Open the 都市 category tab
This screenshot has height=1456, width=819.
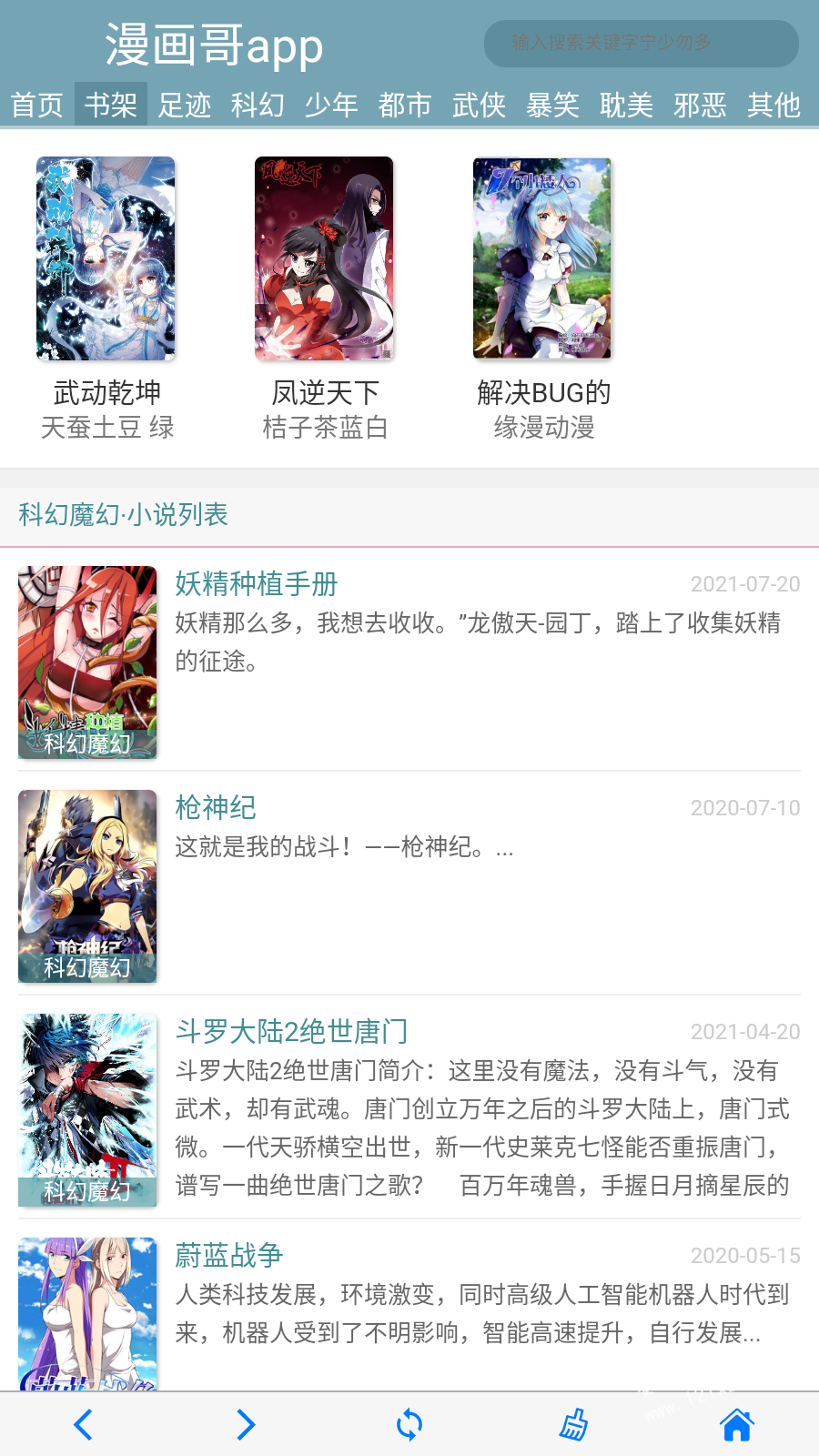pos(405,105)
